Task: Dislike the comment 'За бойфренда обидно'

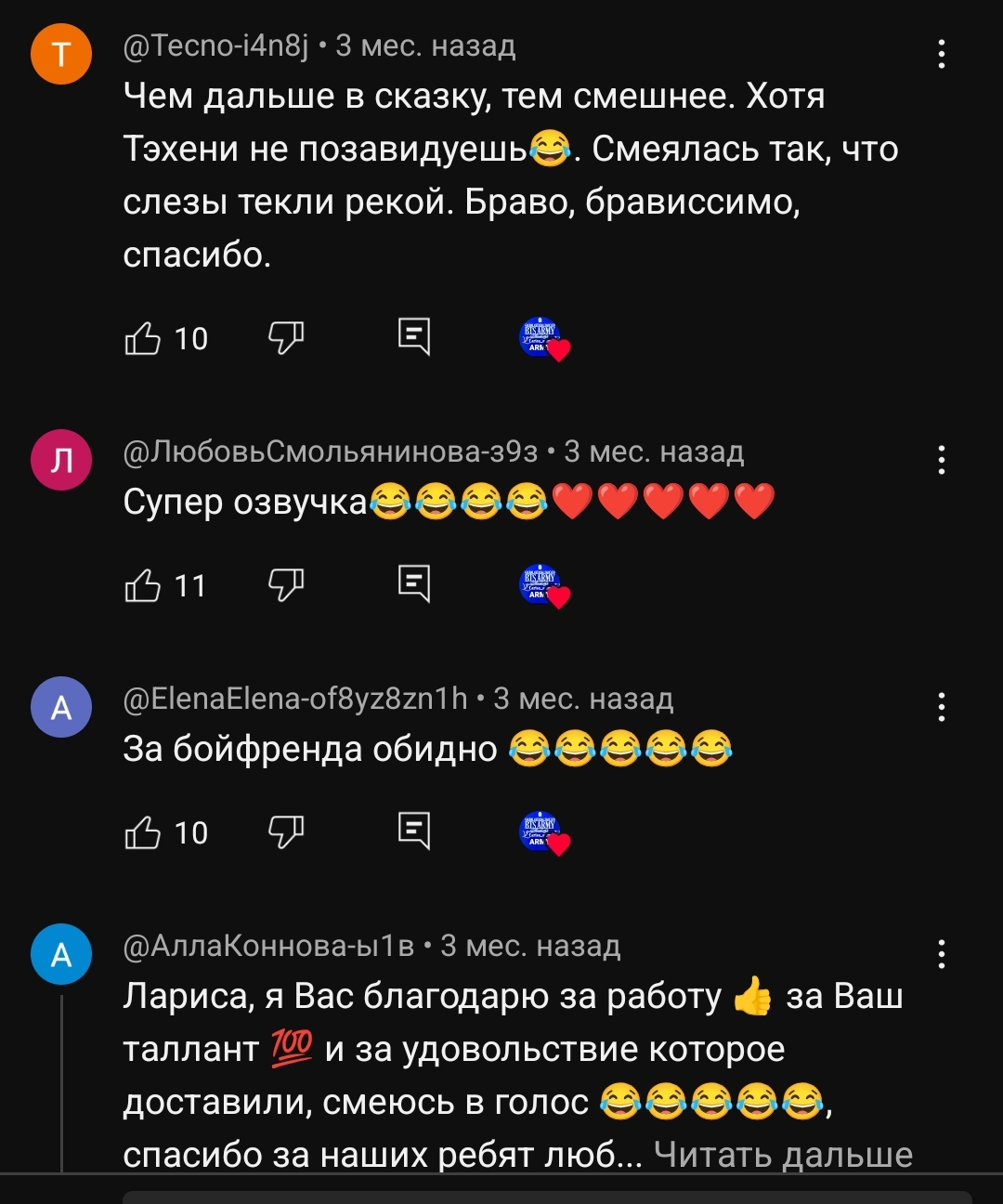Action: (286, 832)
